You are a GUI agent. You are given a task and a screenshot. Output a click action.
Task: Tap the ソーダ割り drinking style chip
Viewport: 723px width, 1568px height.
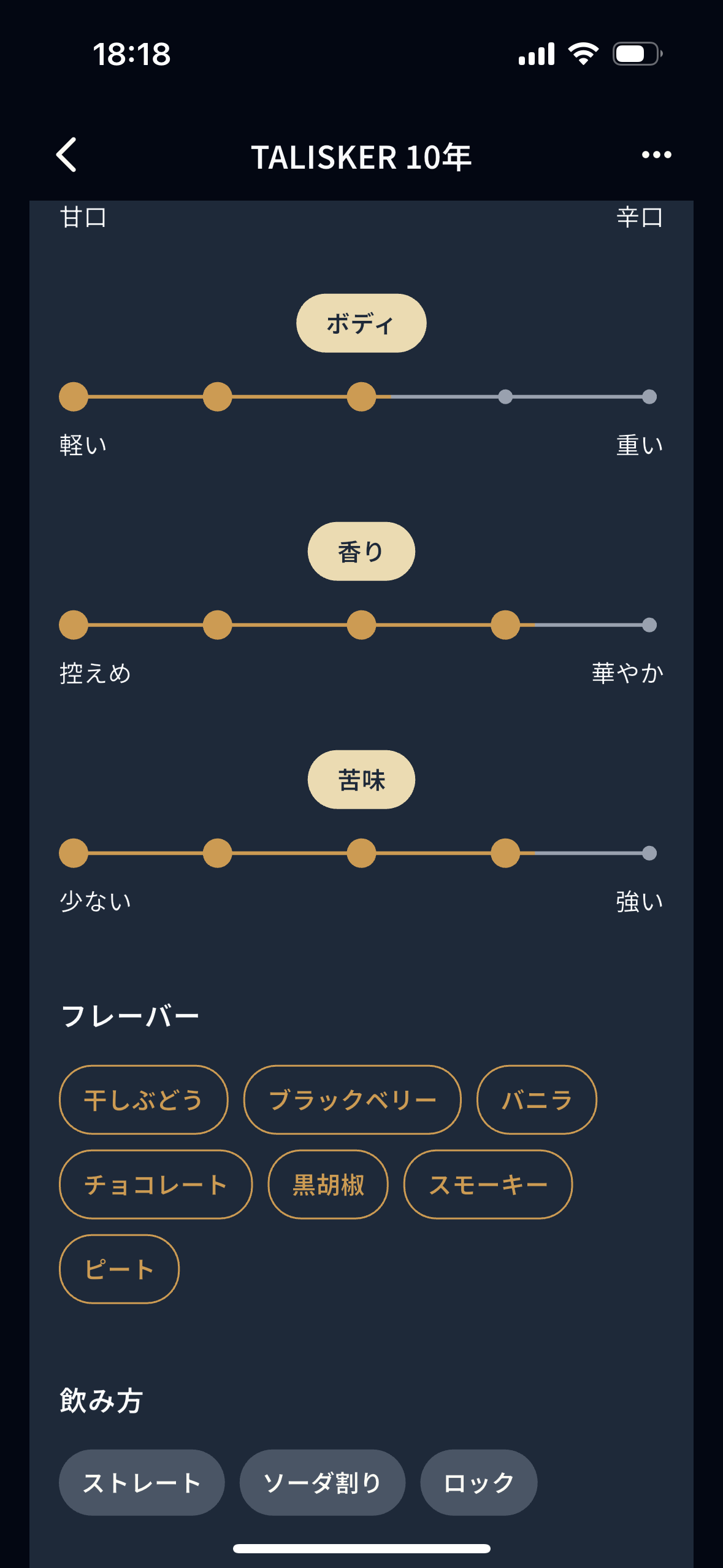[x=322, y=1482]
